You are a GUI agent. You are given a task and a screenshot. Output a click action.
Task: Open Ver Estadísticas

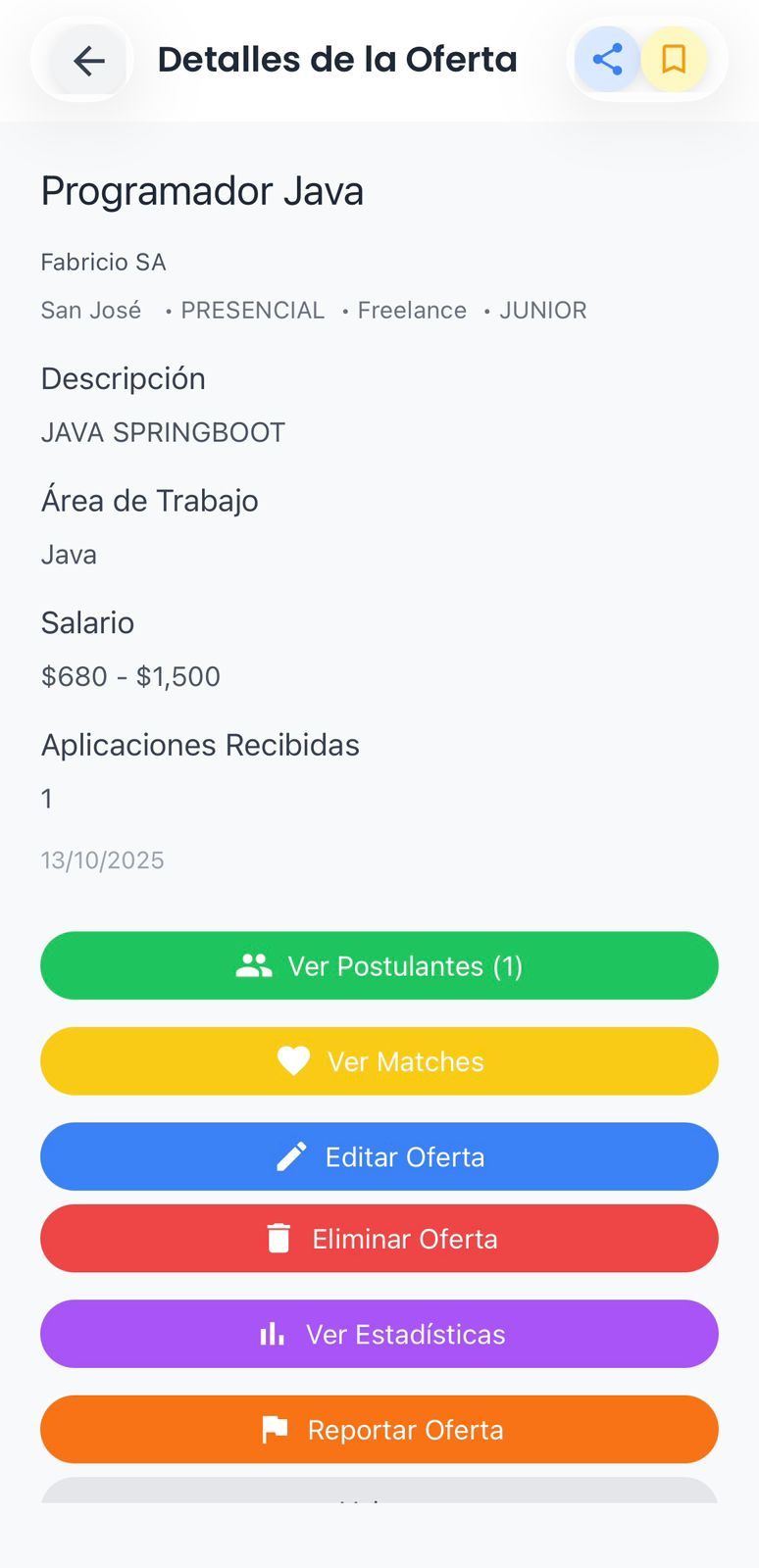pyautogui.click(x=379, y=1334)
